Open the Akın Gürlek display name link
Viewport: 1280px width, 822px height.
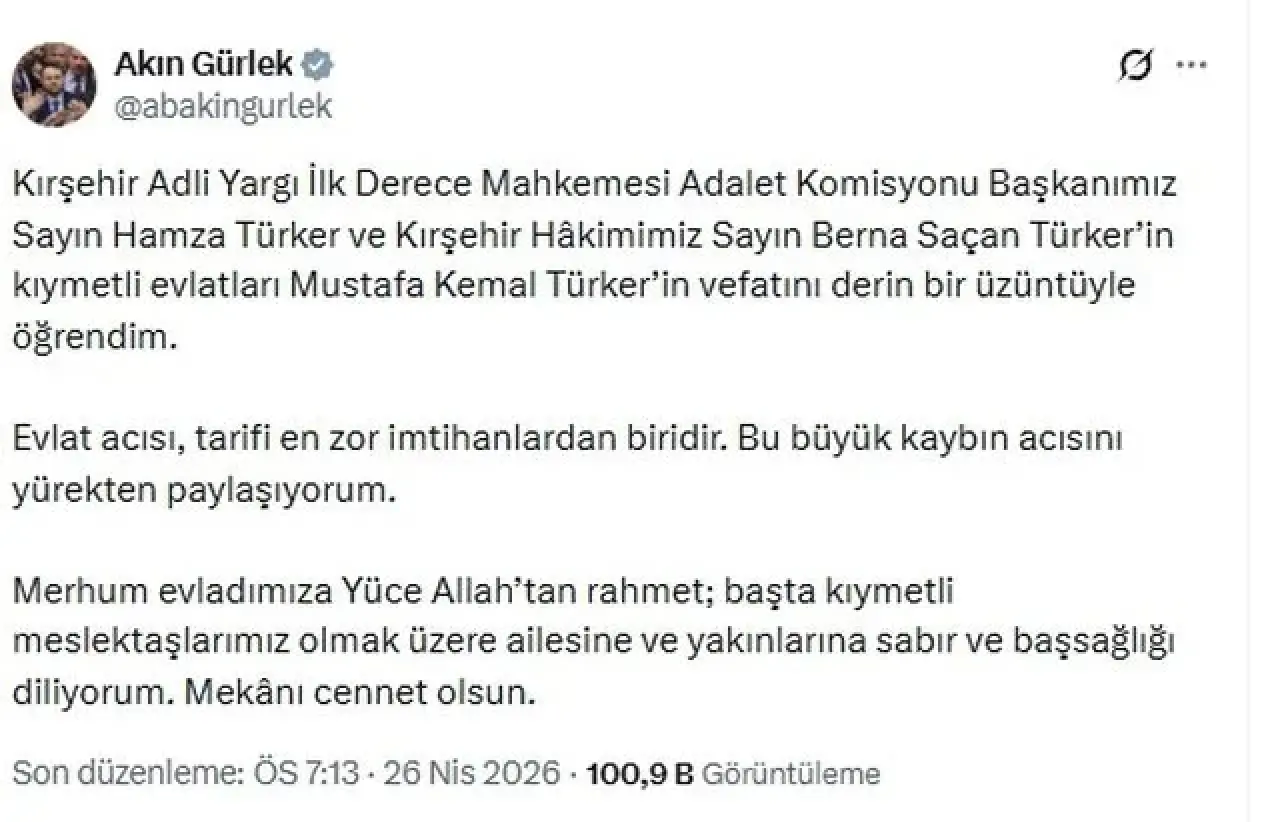205,65
